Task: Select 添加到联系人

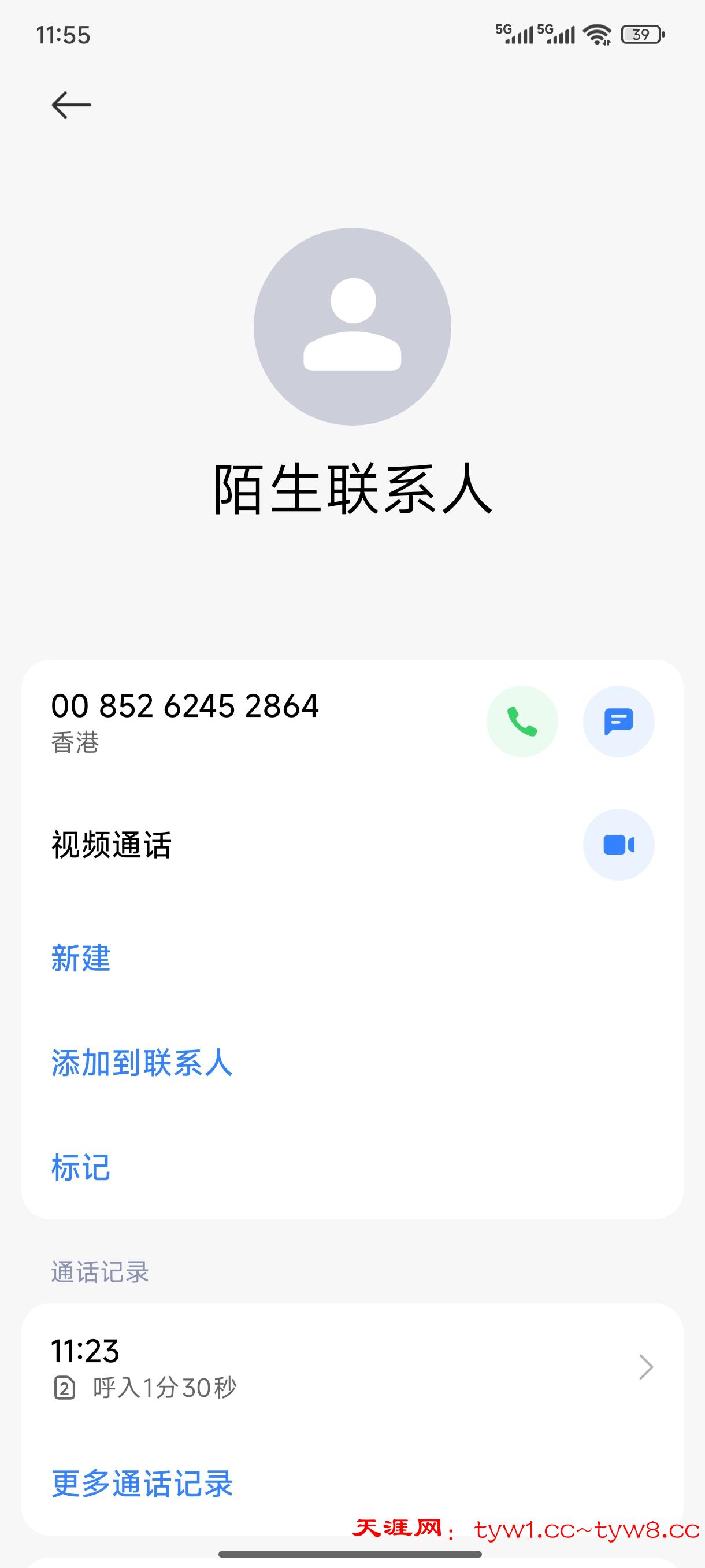Action: (x=142, y=1063)
